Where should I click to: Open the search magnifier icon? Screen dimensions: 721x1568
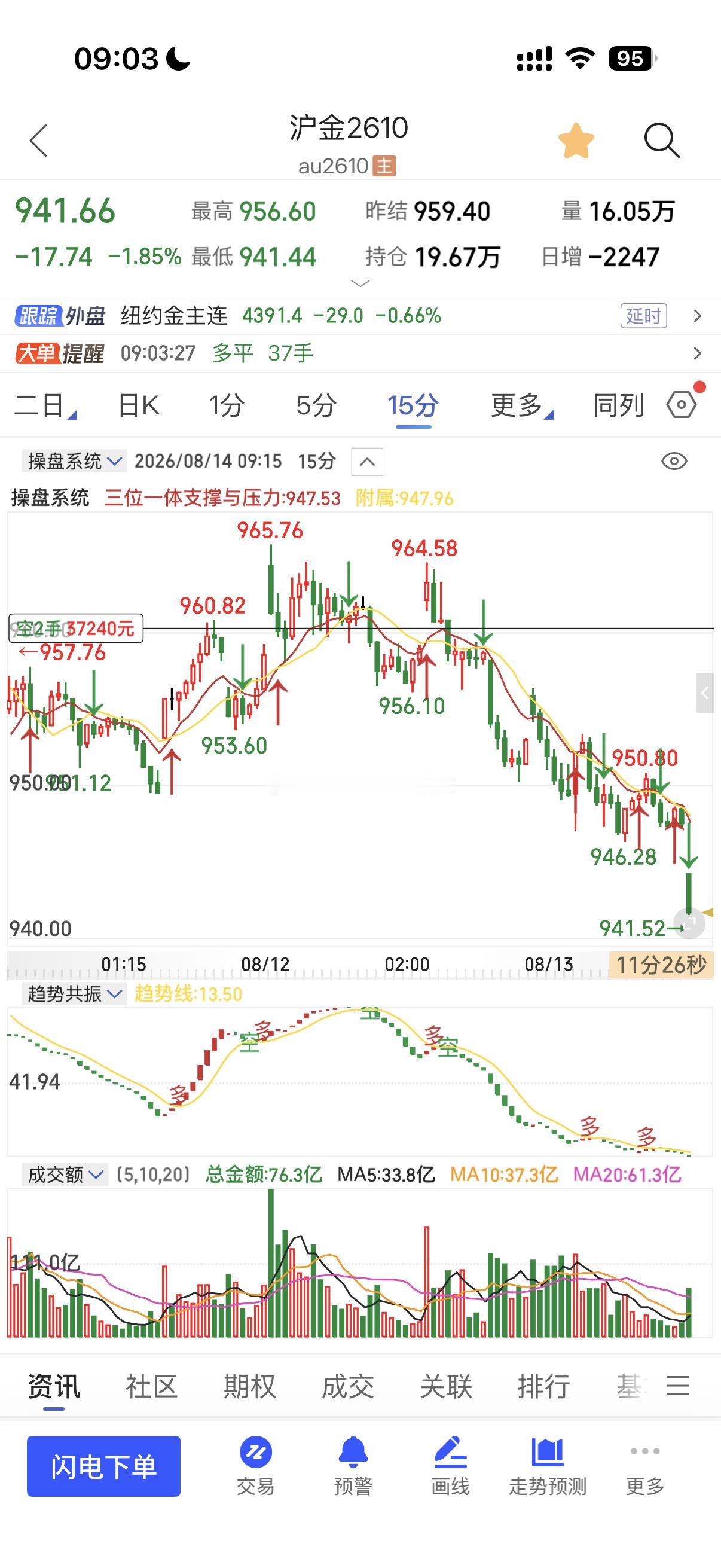click(661, 141)
